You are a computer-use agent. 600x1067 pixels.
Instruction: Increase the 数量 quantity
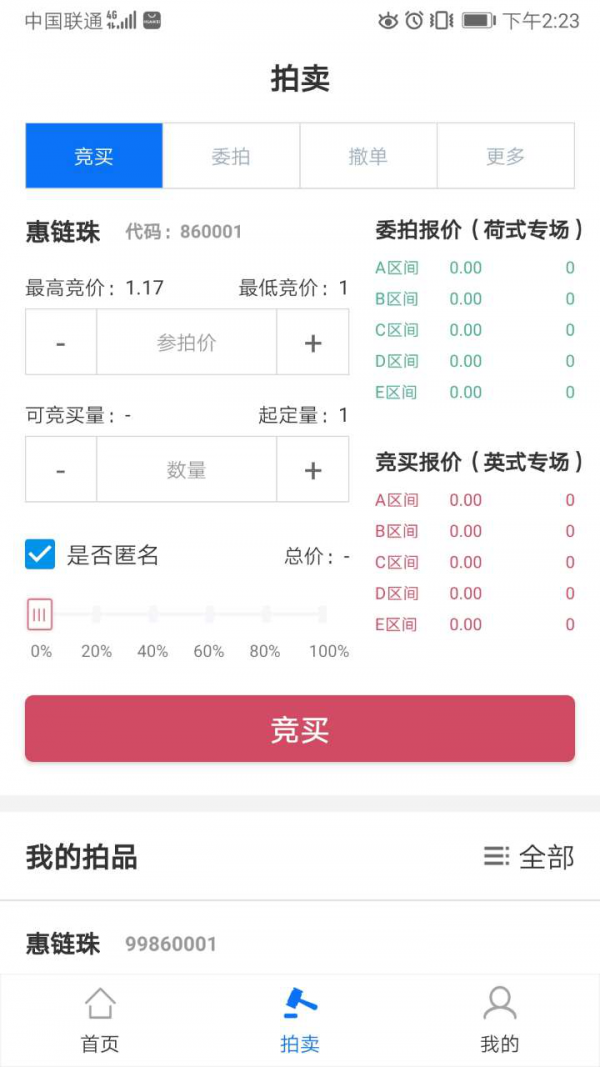click(x=313, y=470)
